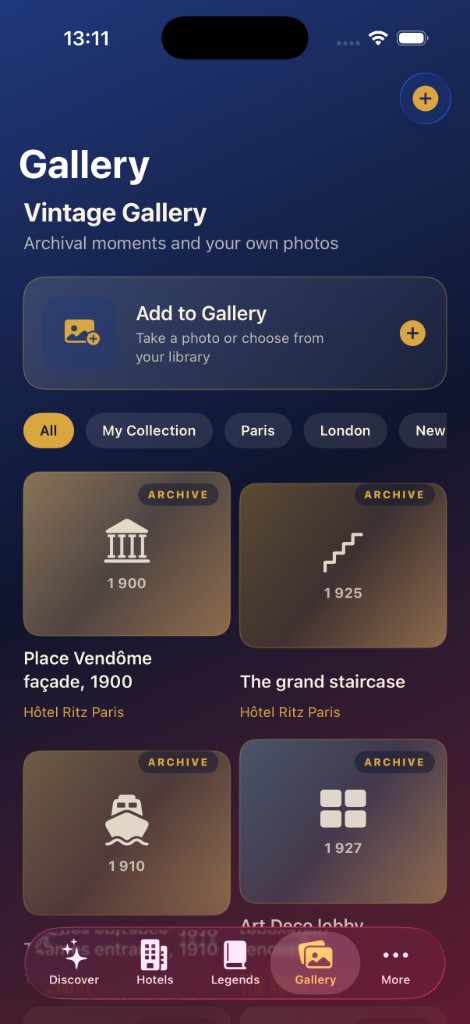Select the All filter chip
This screenshot has height=1024, width=470.
pos(48,430)
